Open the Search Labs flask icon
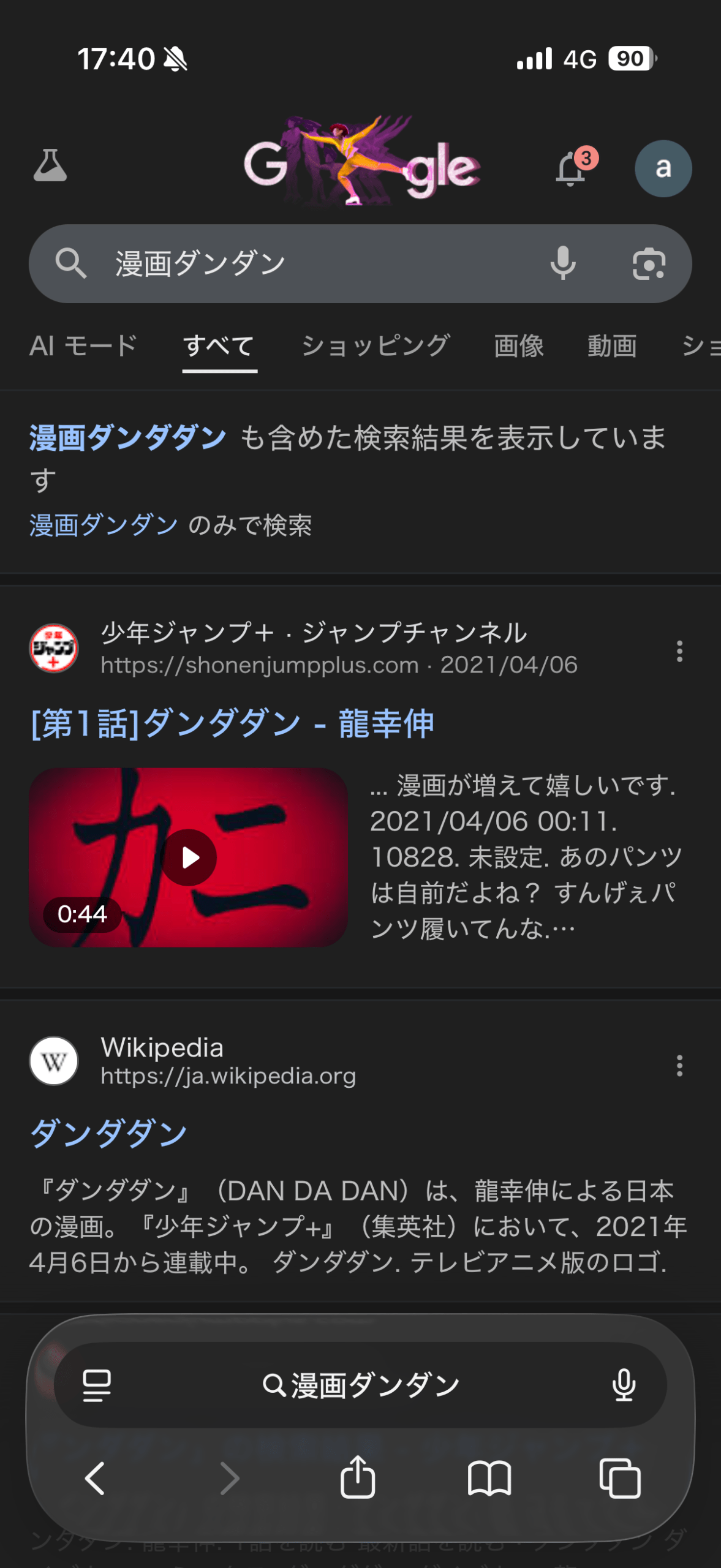The width and height of the screenshot is (721, 1568). [x=50, y=166]
